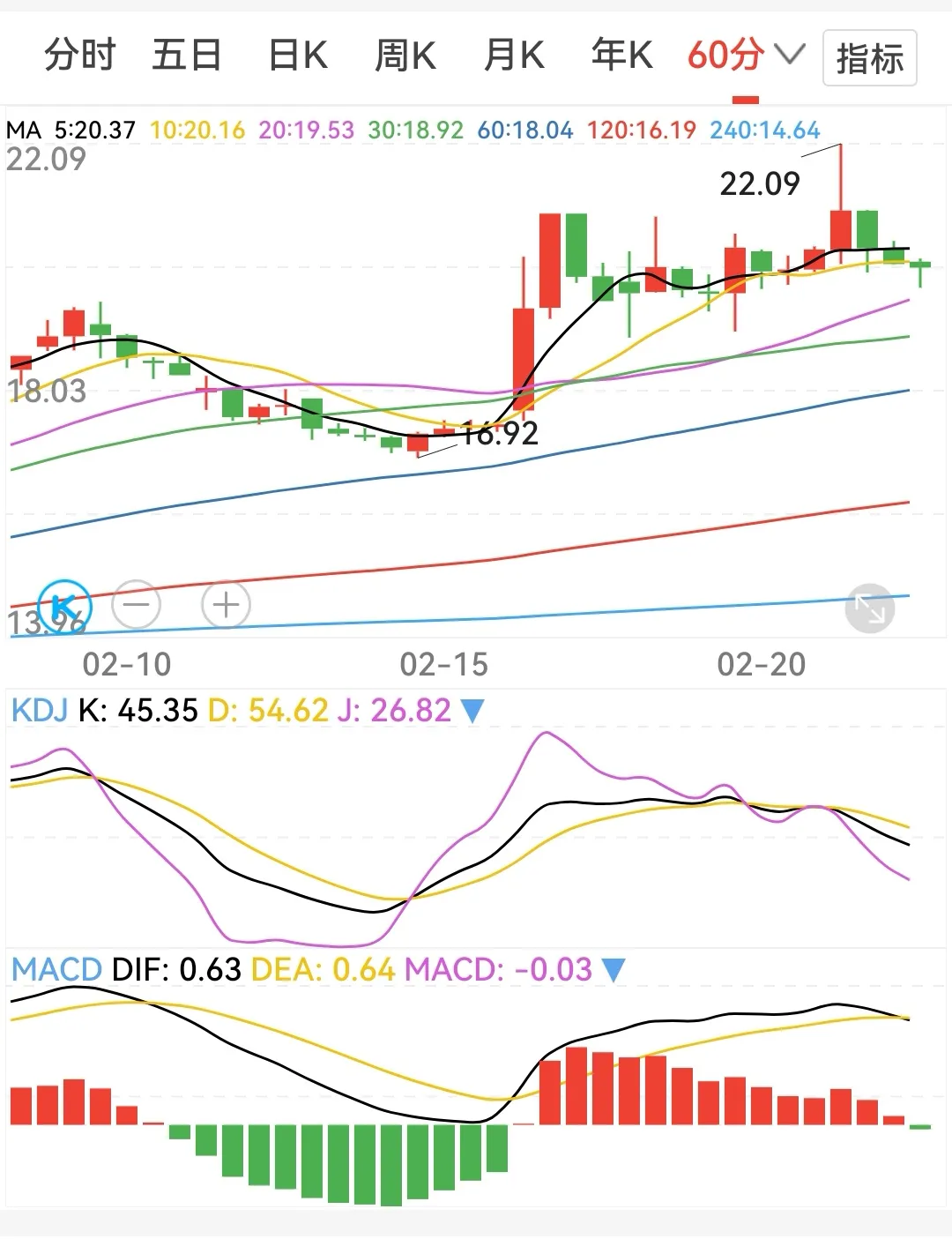Expand chart to fullscreen
This screenshot has height=1239, width=952.
(x=869, y=608)
